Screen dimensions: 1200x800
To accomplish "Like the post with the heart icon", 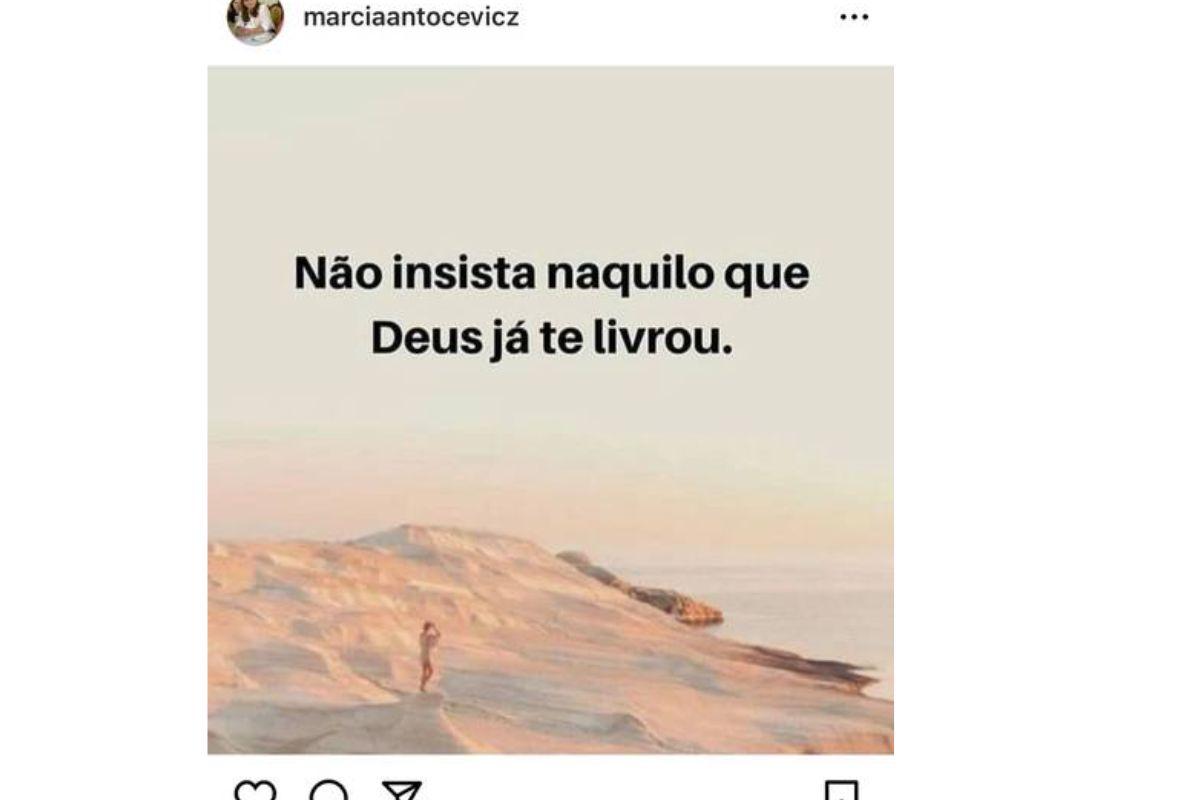I will coord(254,792).
